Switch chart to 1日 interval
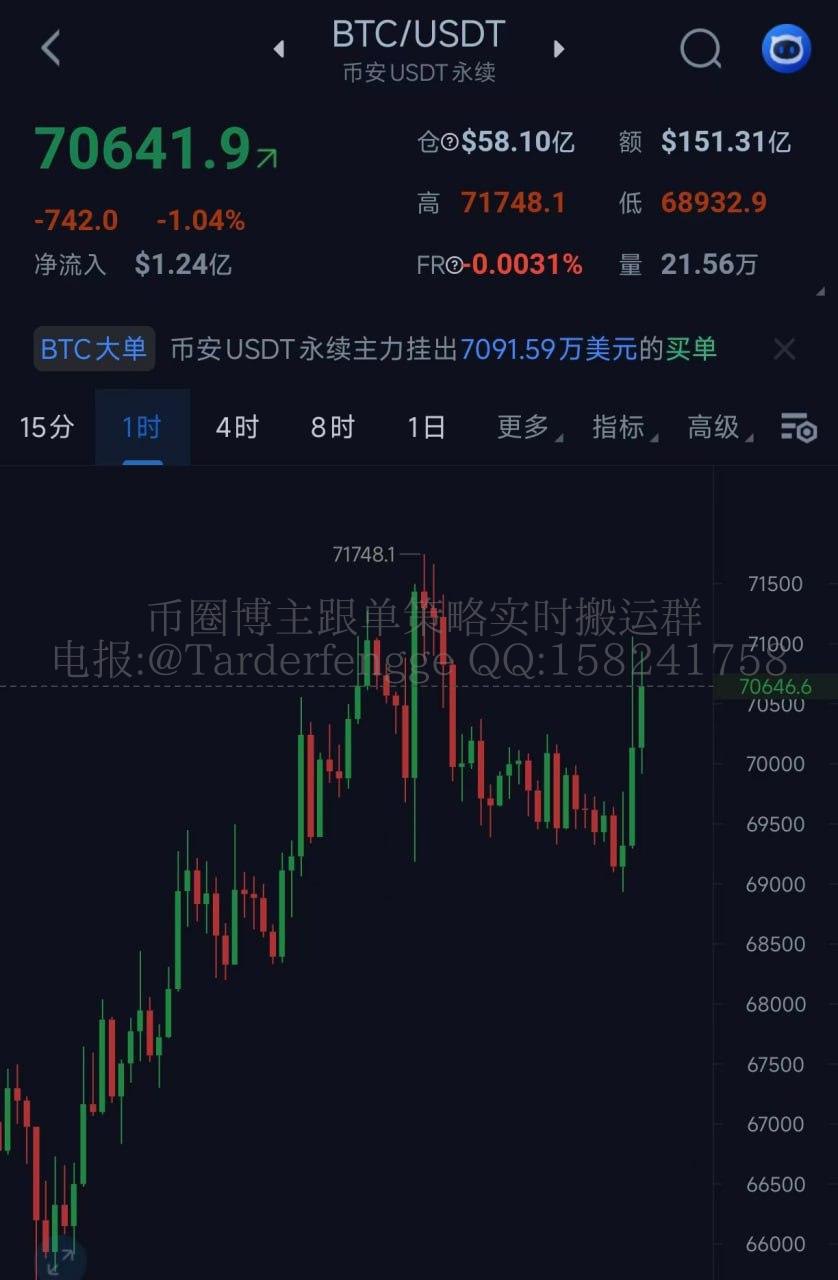 coord(426,428)
